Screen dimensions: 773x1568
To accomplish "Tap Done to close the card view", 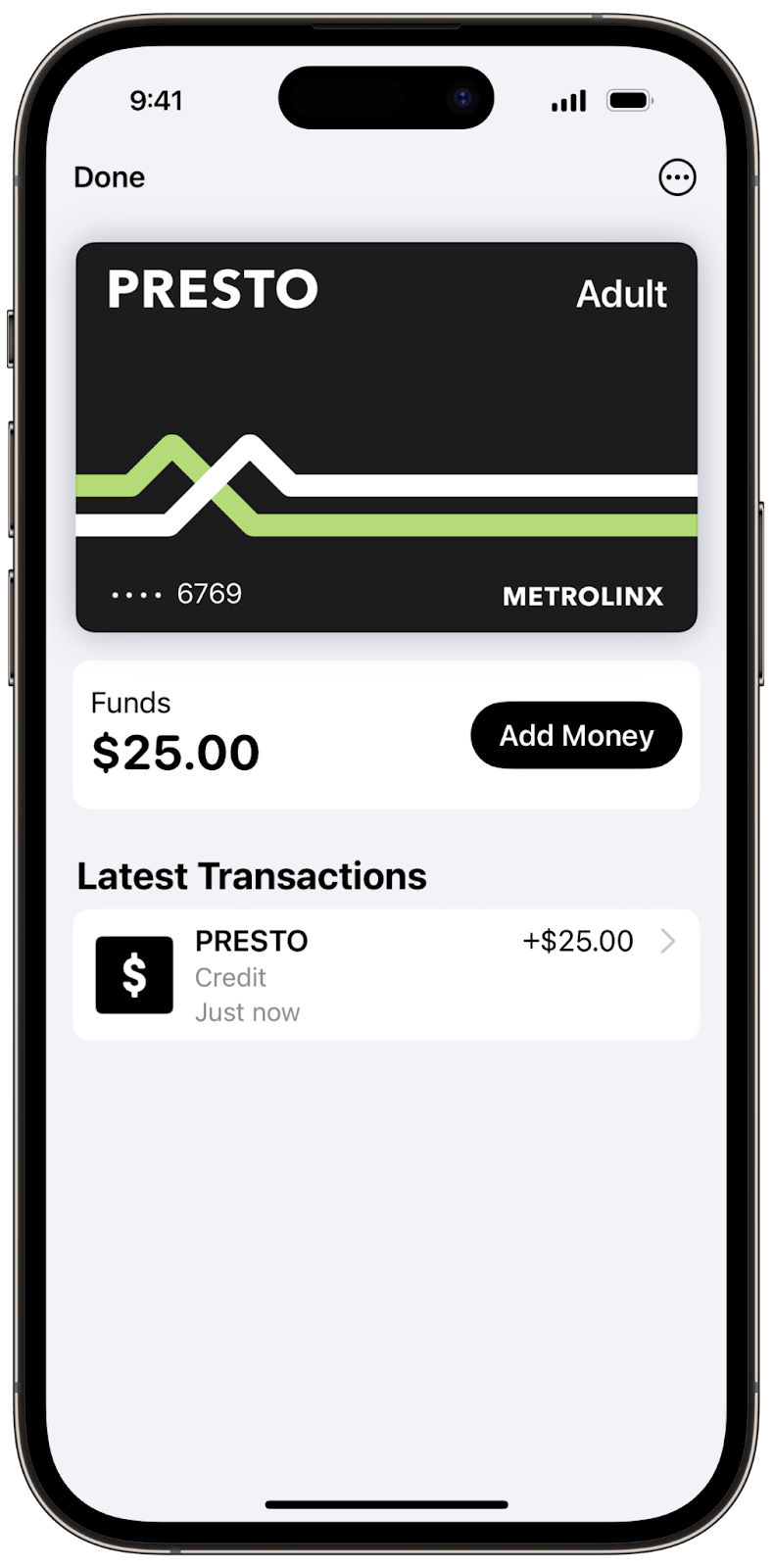I will (x=109, y=177).
